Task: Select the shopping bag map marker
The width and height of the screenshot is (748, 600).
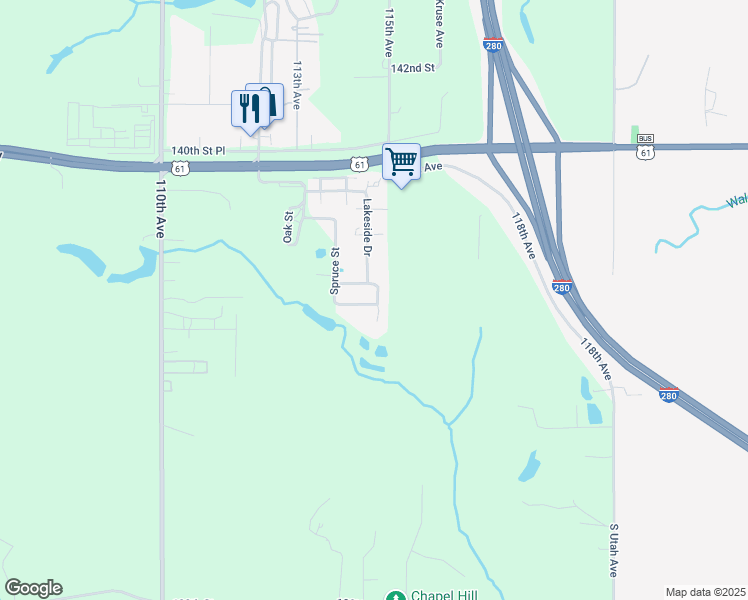Action: point(273,100)
